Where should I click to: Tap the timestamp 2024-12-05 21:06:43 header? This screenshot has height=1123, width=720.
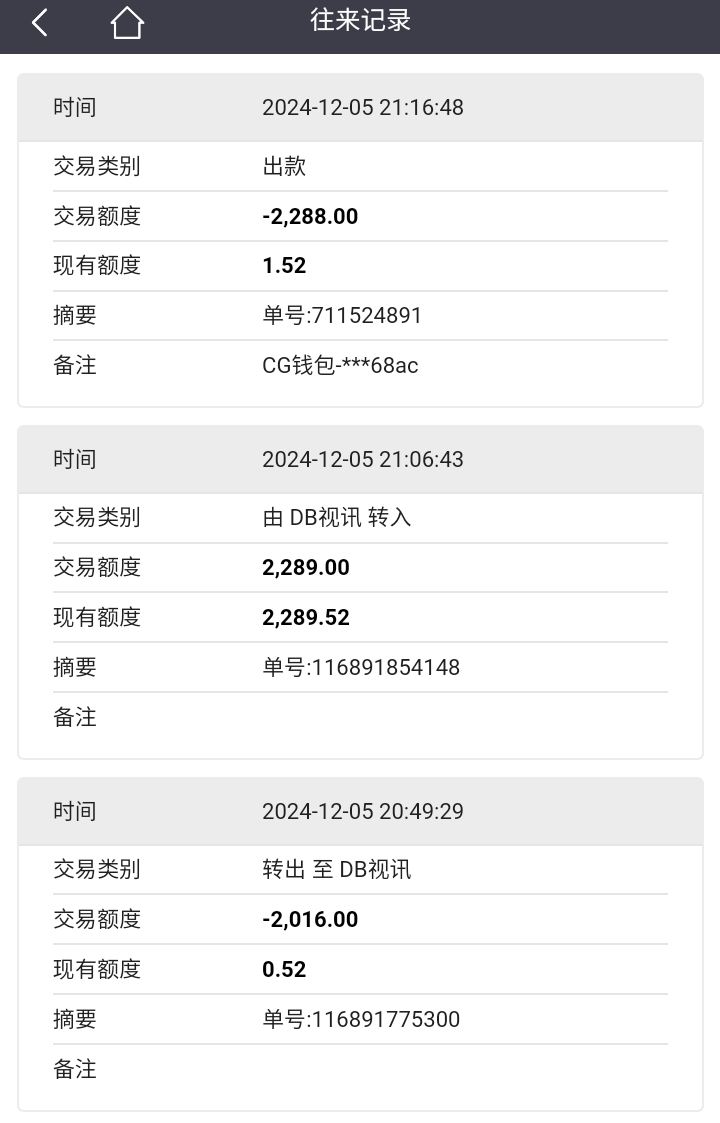pos(361,459)
